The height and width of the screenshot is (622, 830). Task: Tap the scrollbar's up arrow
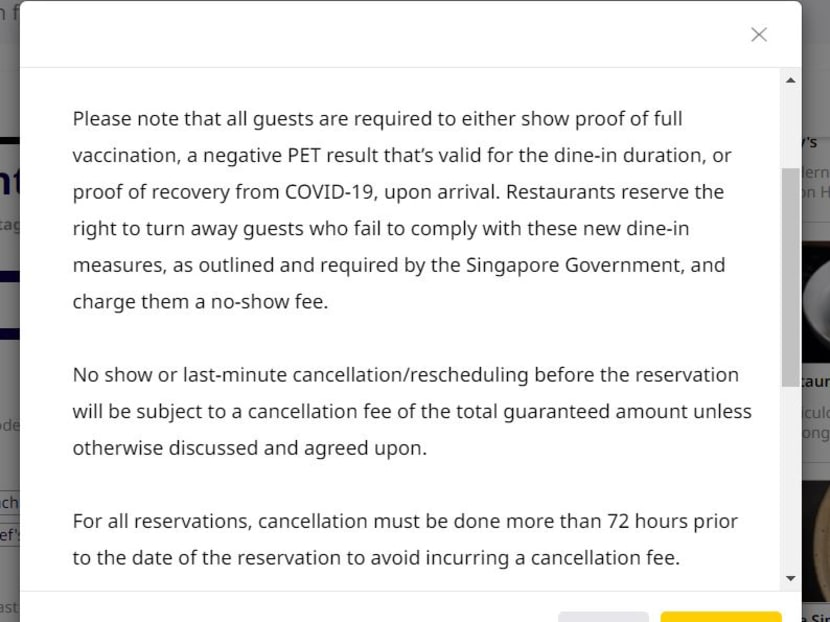tap(790, 80)
